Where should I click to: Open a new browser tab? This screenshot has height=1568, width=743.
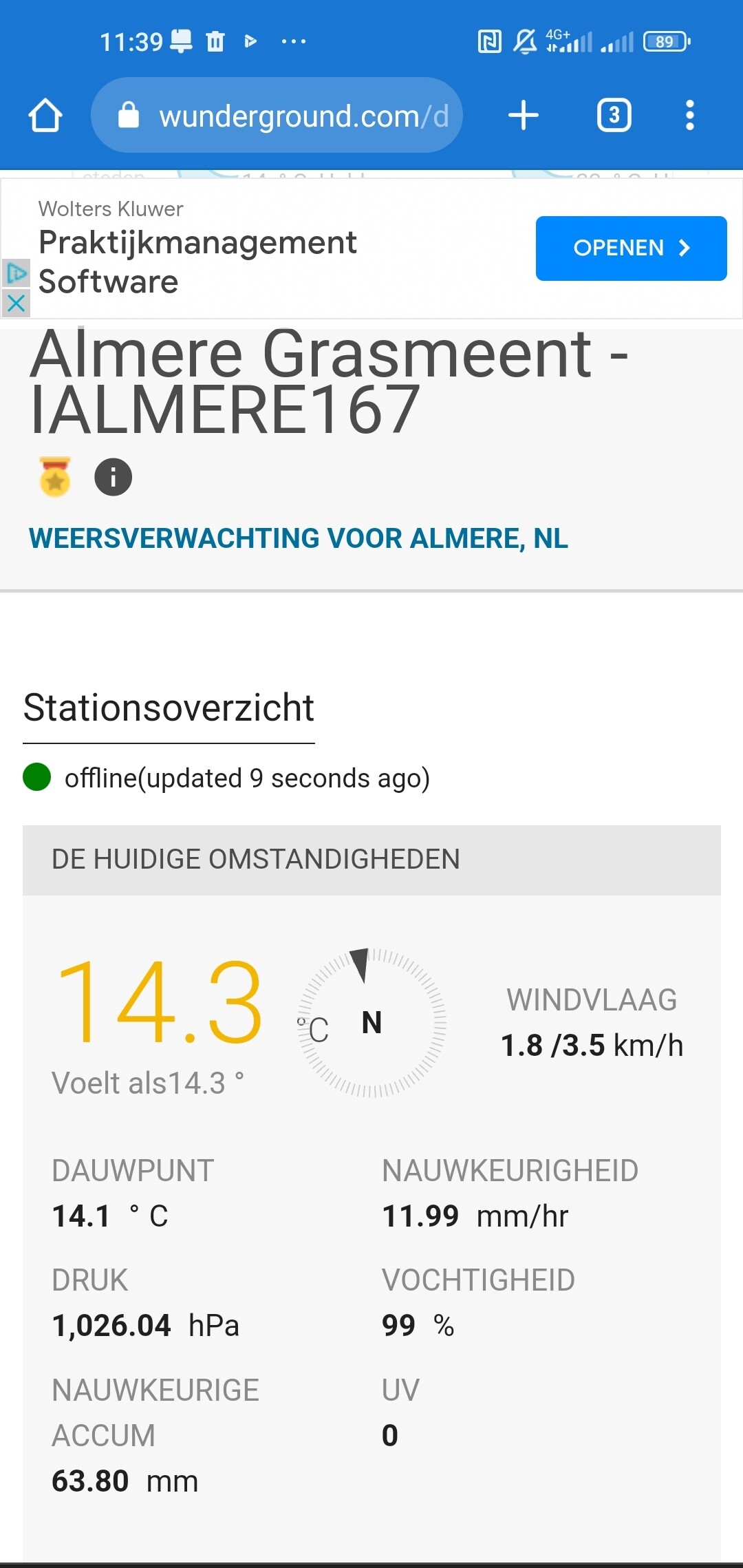[x=523, y=115]
